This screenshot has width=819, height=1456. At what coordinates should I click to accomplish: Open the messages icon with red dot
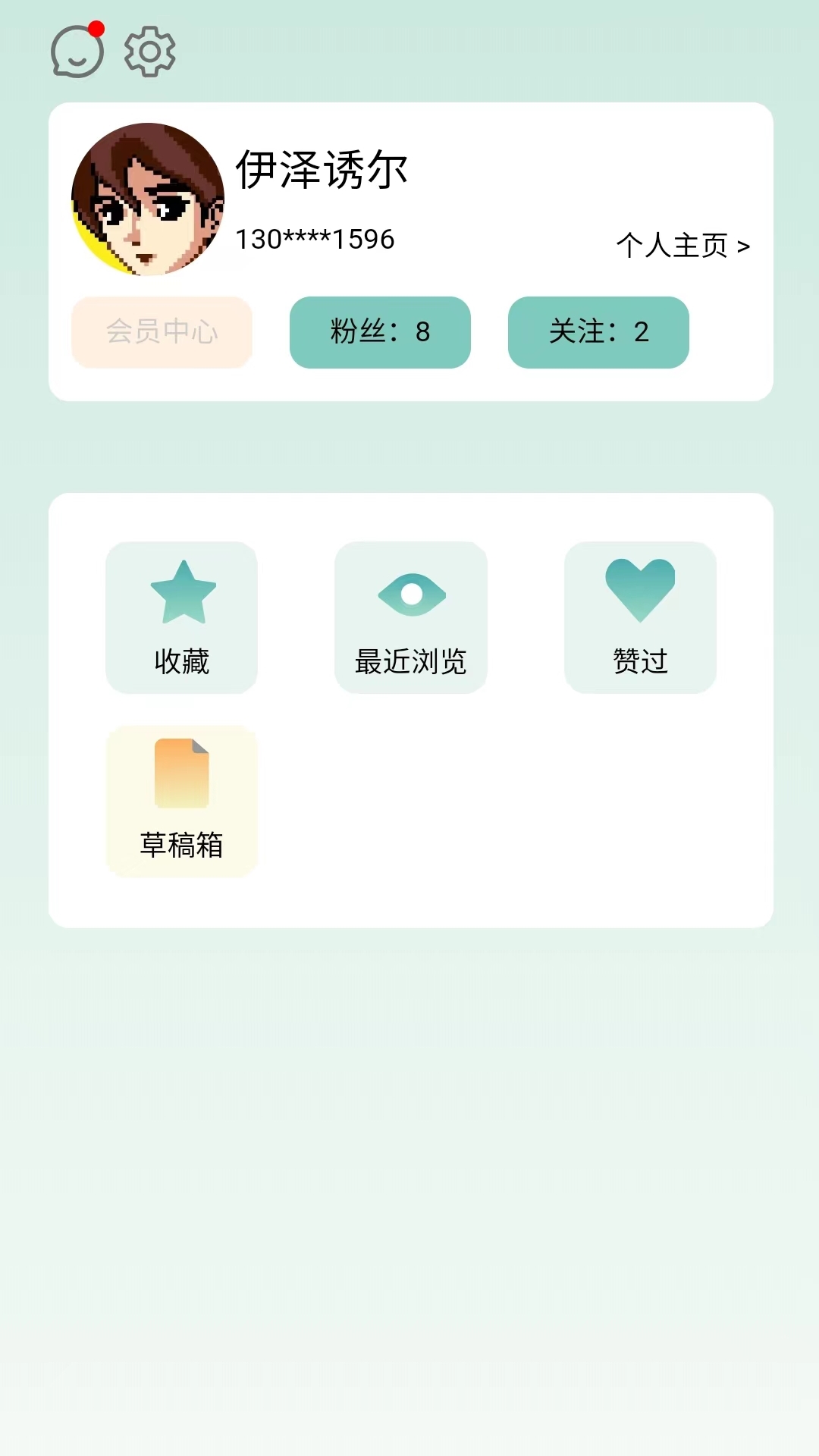[77, 50]
